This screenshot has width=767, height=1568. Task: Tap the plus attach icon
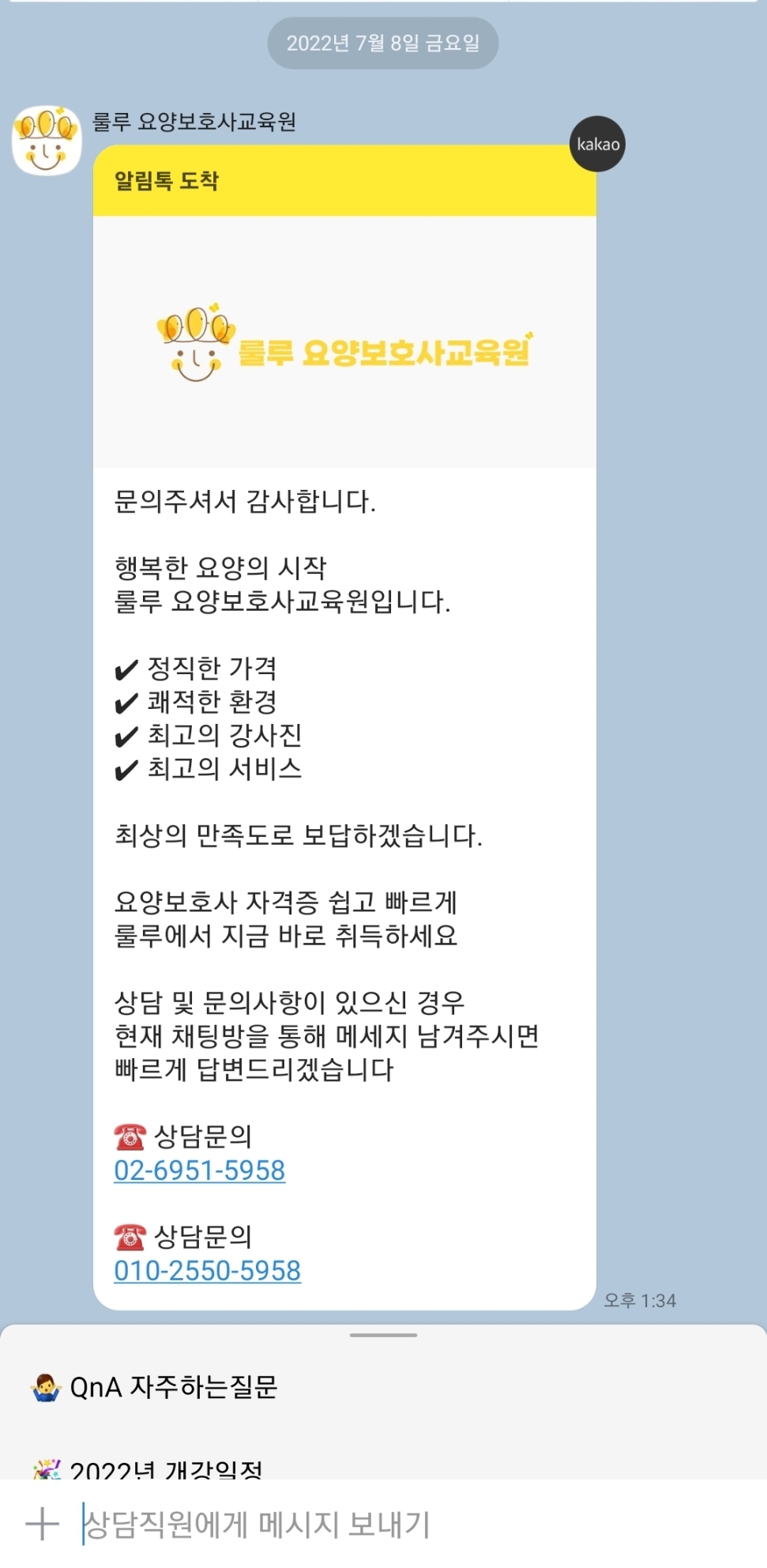(x=43, y=1524)
